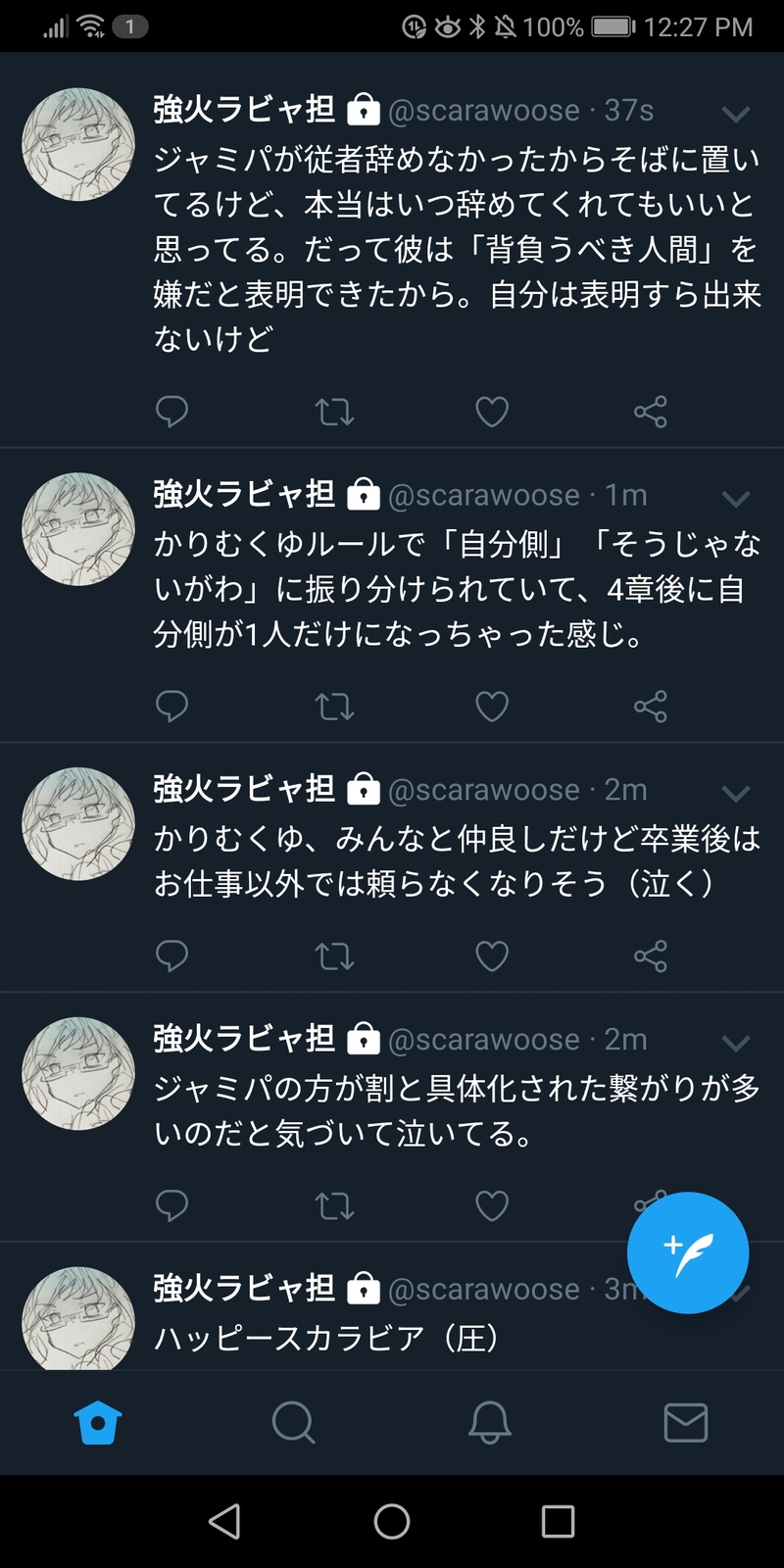
Task: Retweet the 37s tweet
Action: tap(334, 412)
